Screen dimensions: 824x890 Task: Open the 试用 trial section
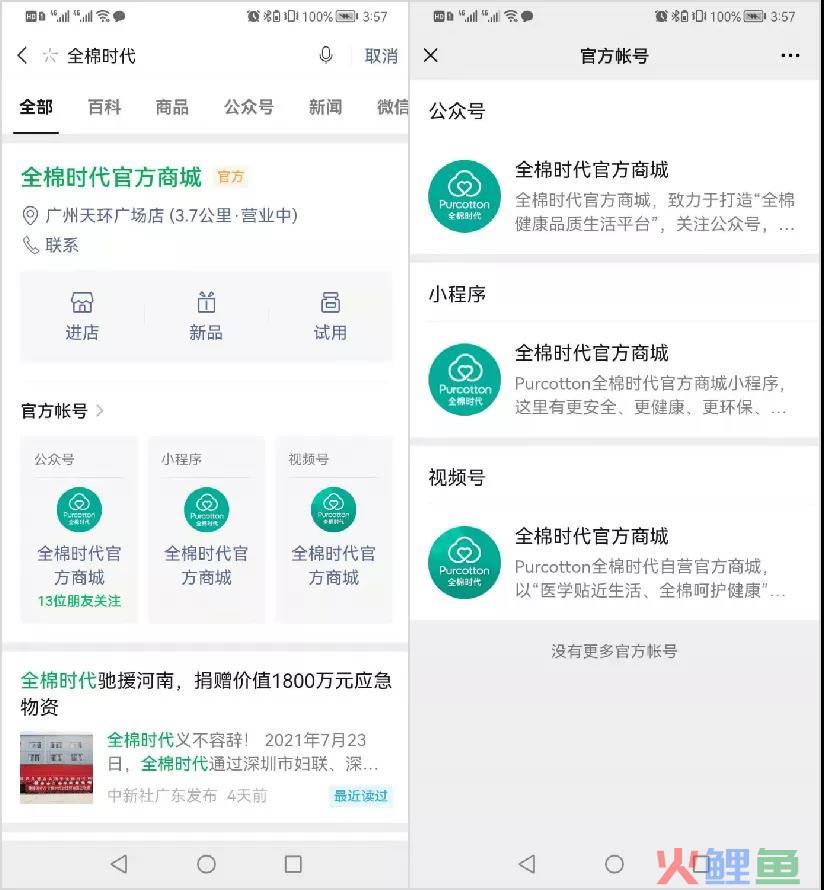(x=330, y=317)
